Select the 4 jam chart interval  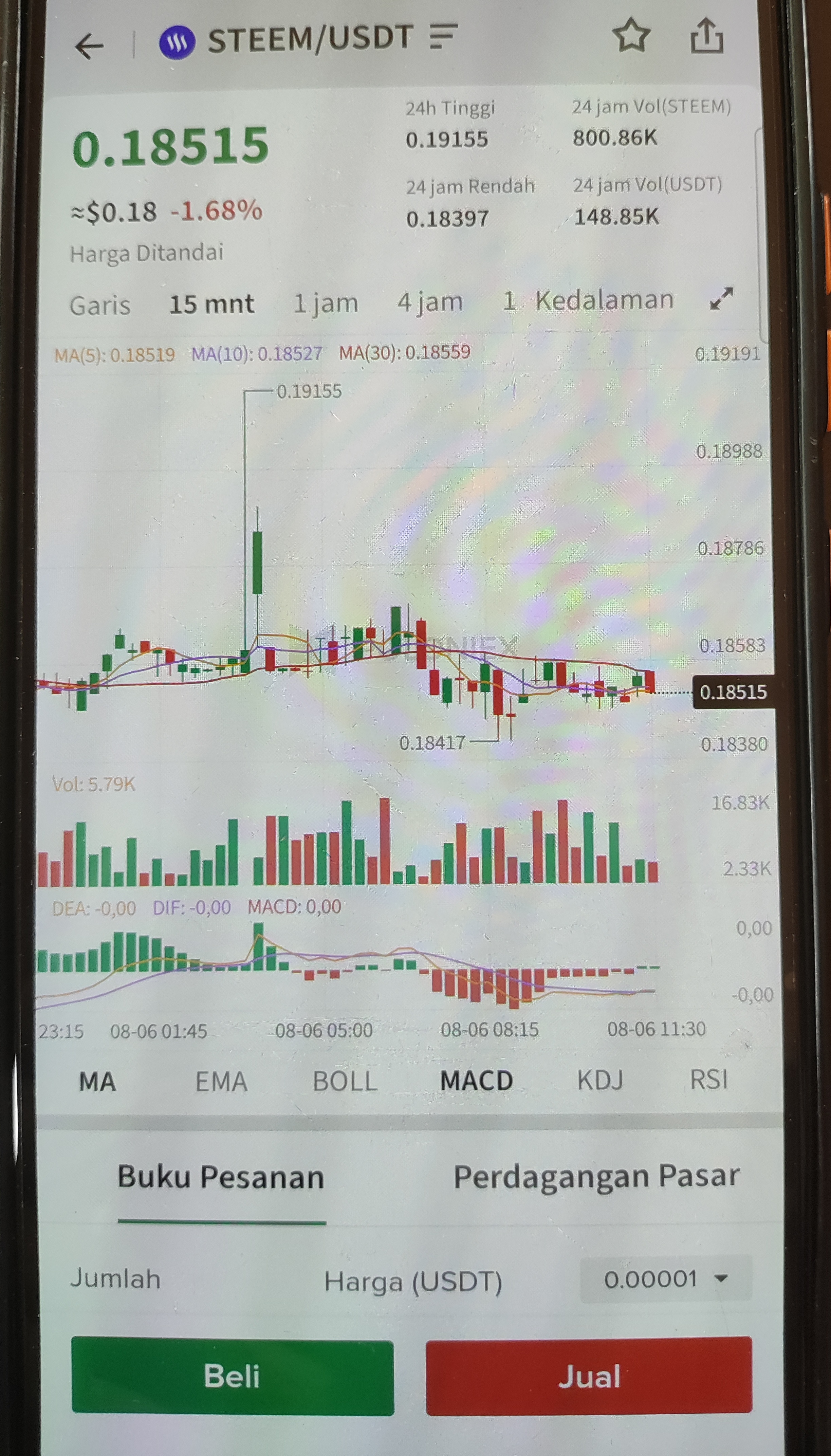pyautogui.click(x=430, y=302)
